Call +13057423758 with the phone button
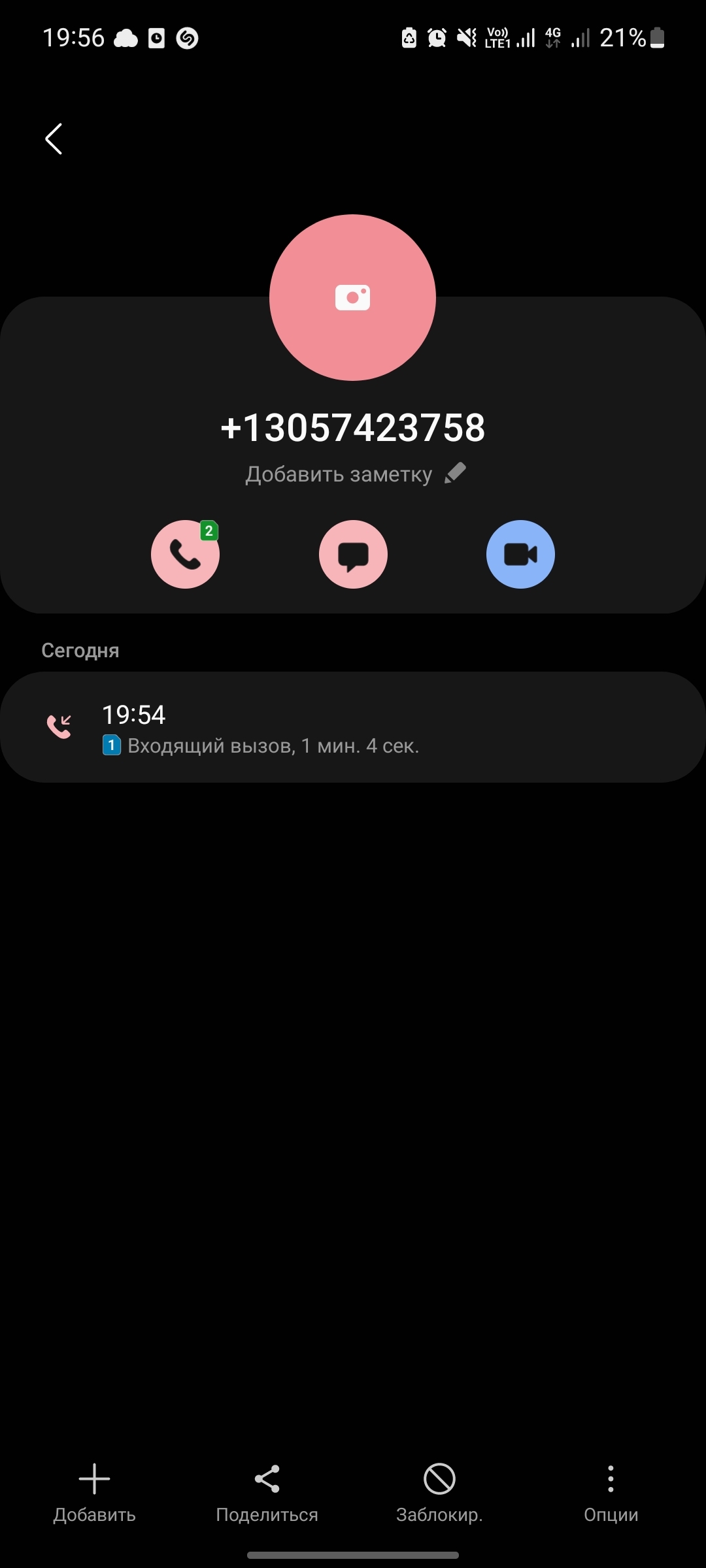Image resolution: width=706 pixels, height=1568 pixels. click(x=185, y=555)
